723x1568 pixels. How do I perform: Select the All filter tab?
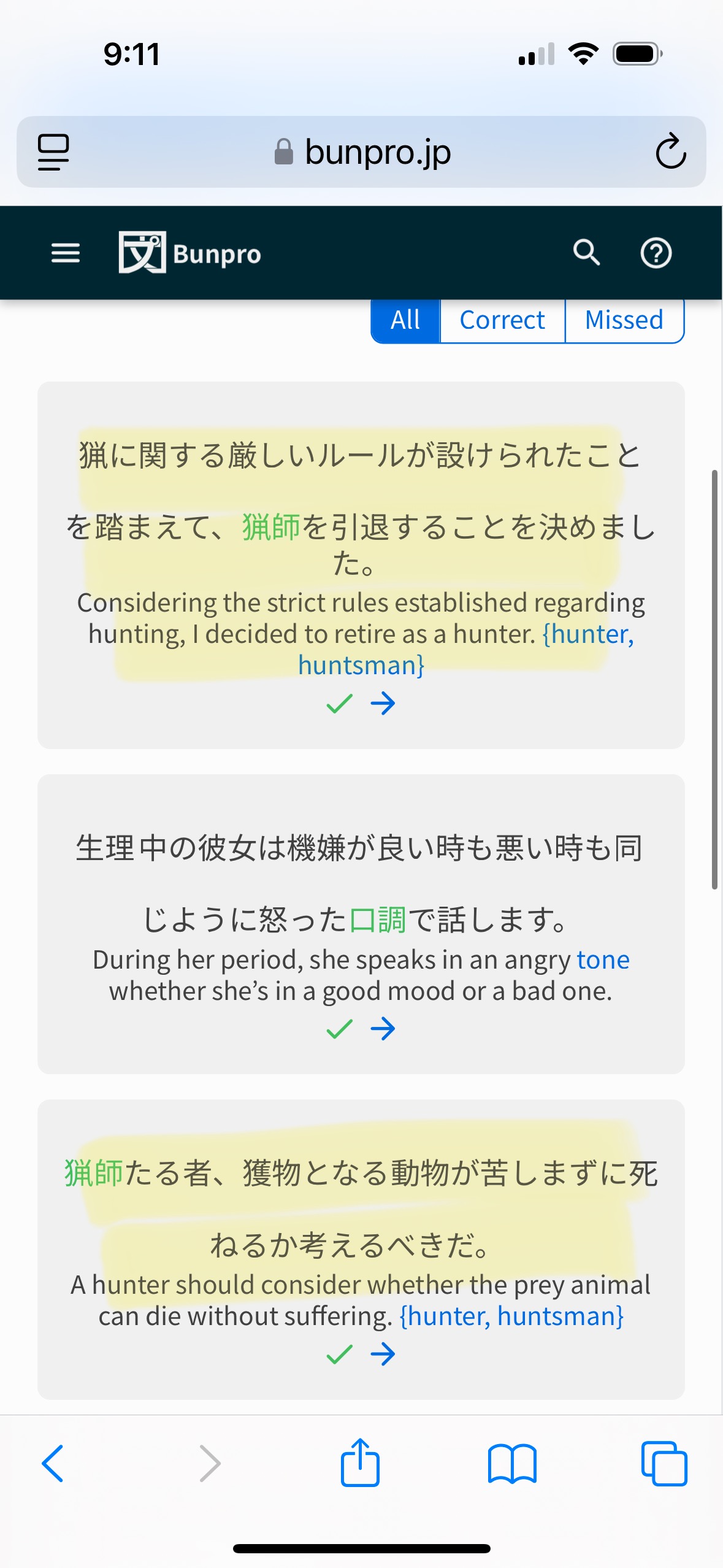point(405,320)
